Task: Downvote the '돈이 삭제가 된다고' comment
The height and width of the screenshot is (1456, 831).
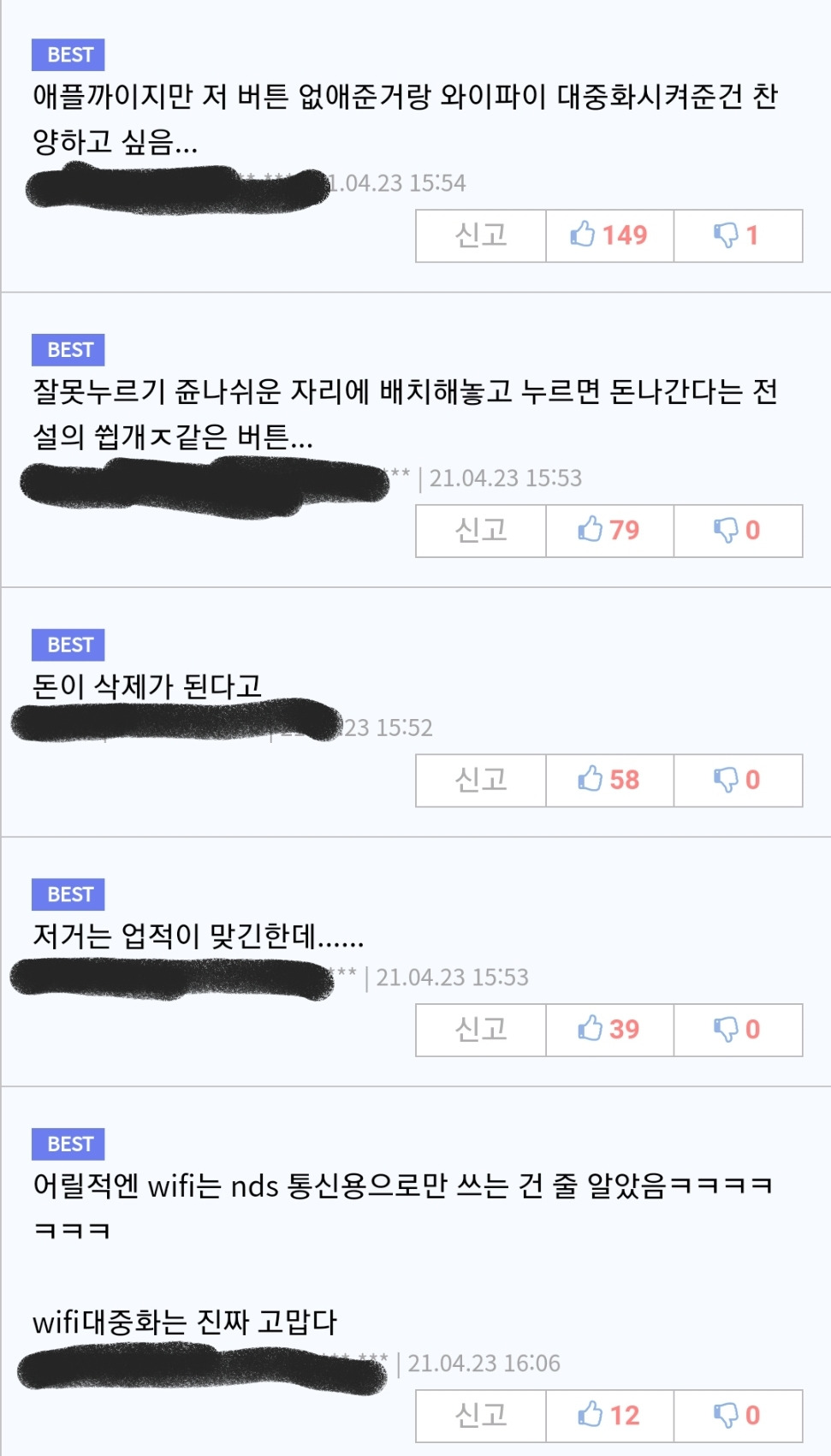Action: 738,781
